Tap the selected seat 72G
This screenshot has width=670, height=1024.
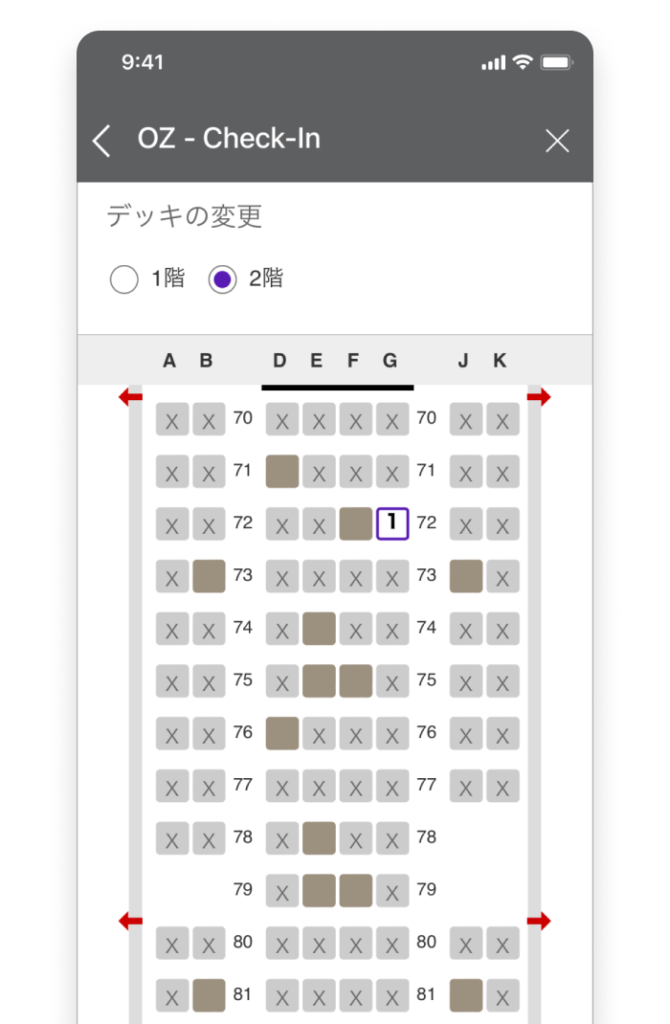click(393, 524)
